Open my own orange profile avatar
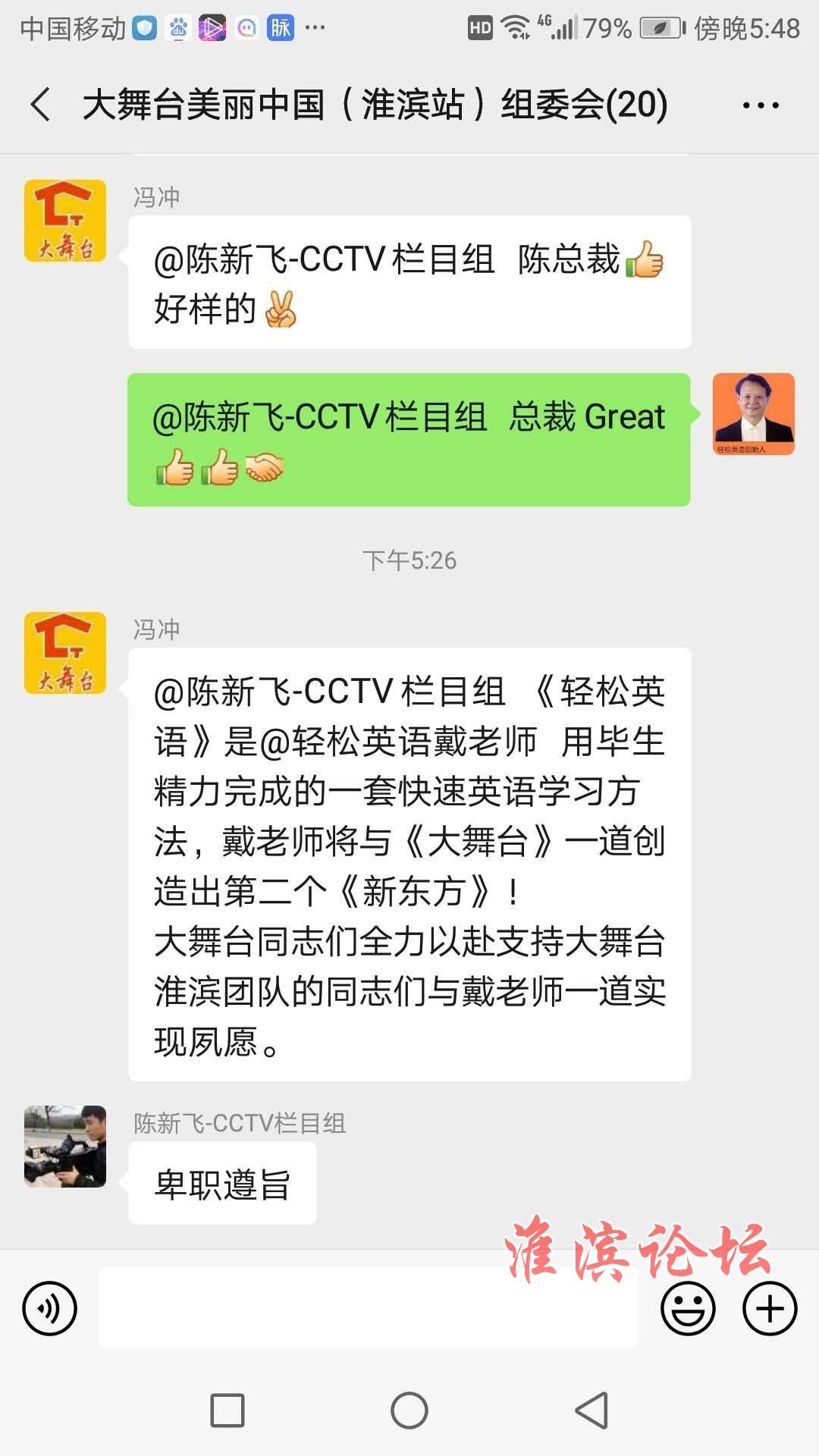The height and width of the screenshot is (1456, 819). click(x=753, y=414)
